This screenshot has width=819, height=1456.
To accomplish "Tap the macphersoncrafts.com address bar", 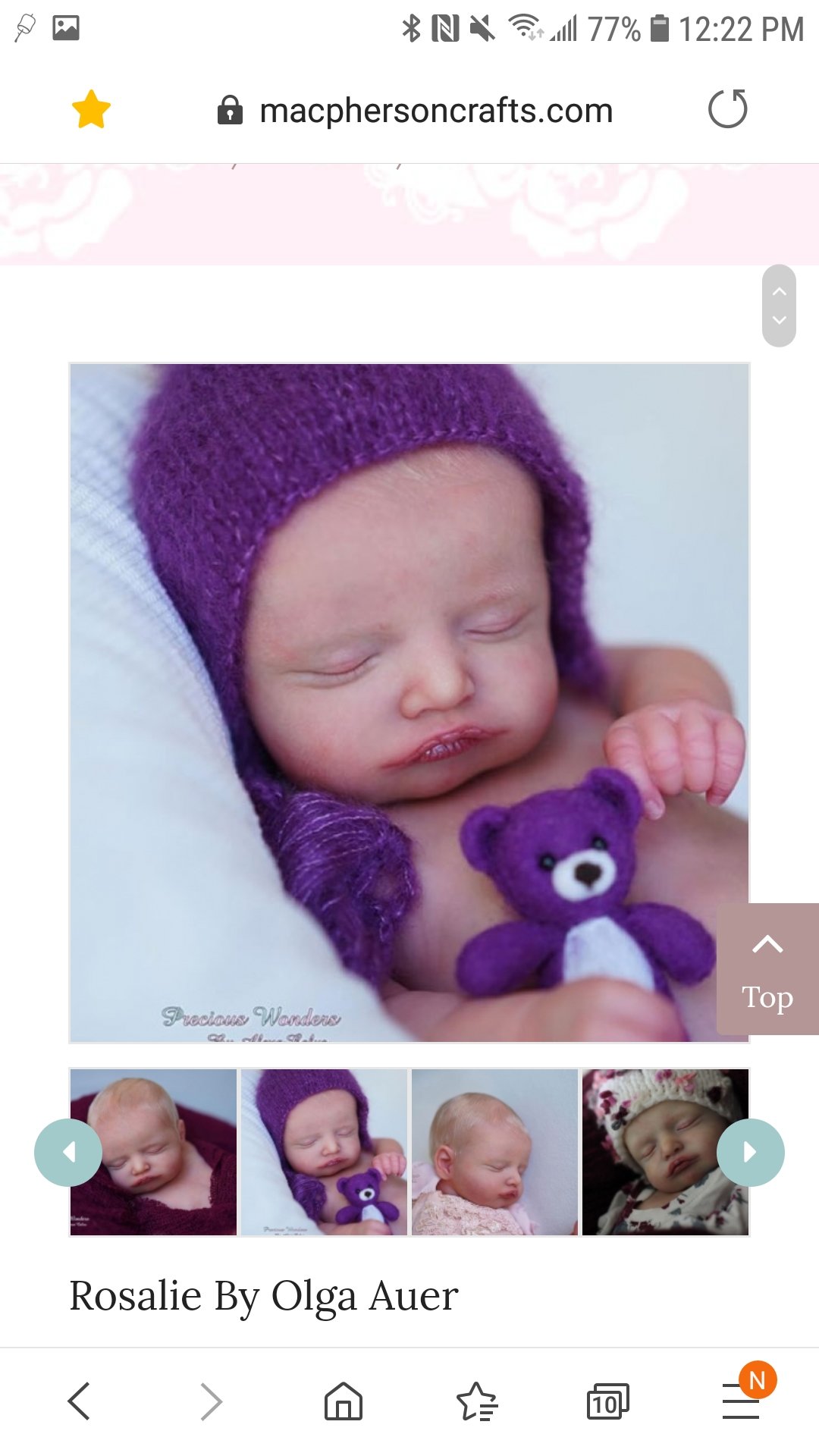I will (415, 111).
